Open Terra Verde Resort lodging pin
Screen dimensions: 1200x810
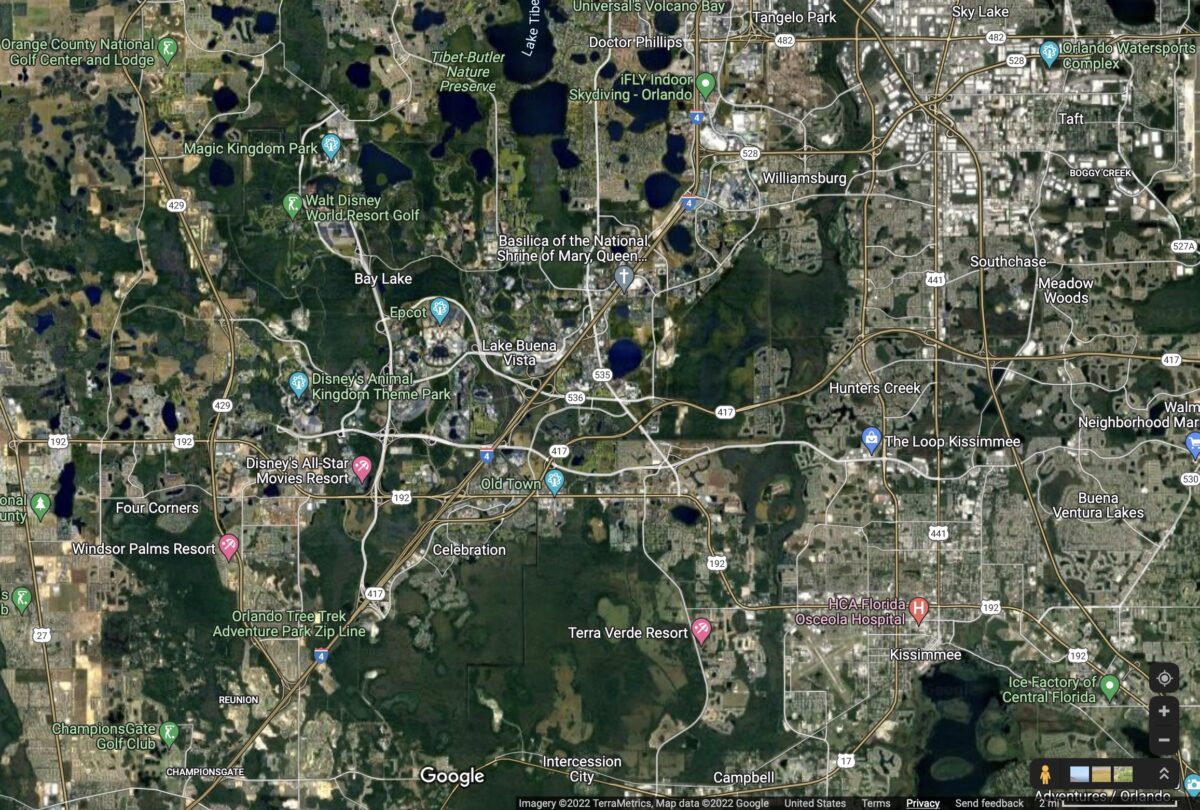tap(702, 631)
